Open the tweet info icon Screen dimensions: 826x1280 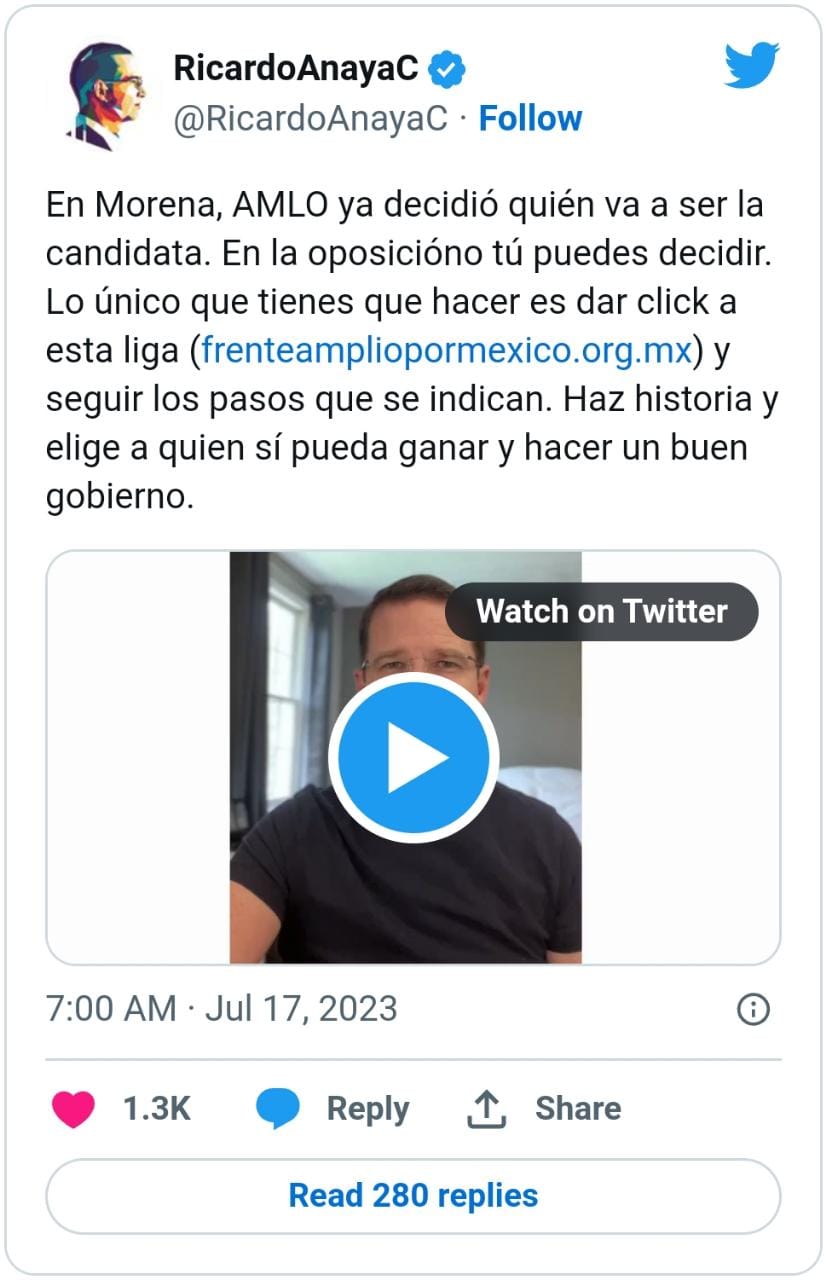pyautogui.click(x=753, y=1009)
